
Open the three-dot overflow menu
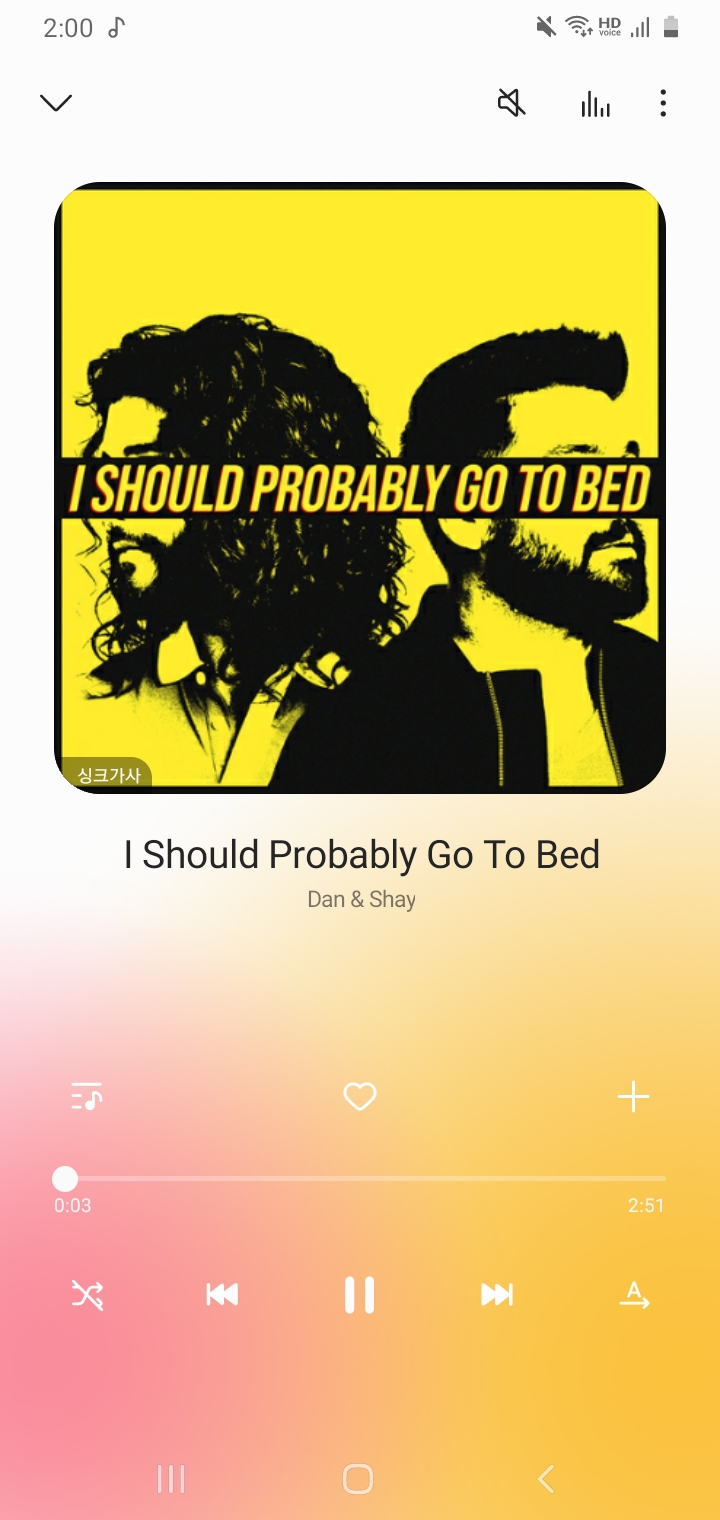(663, 104)
